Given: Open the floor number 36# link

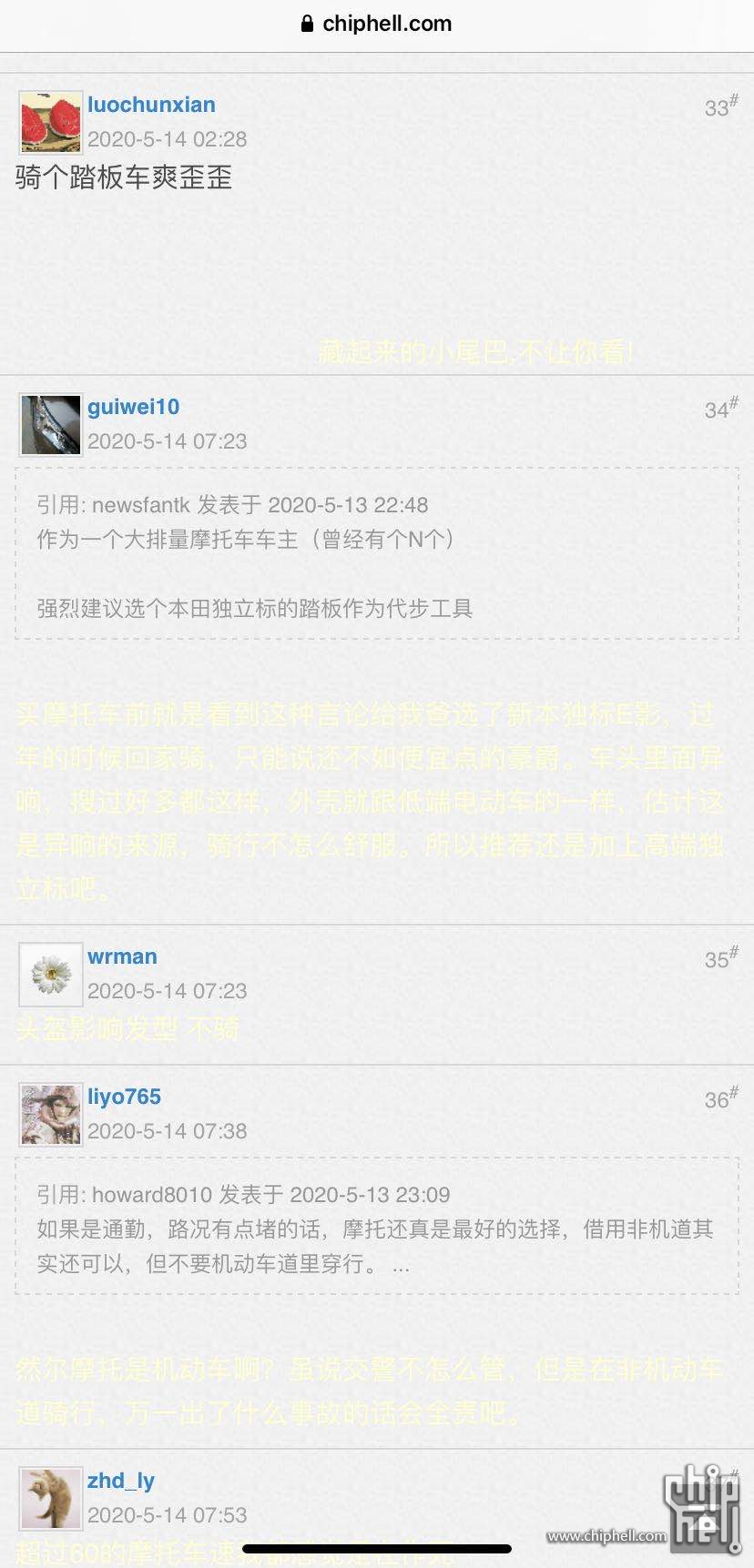Looking at the screenshot, I should [x=720, y=1099].
